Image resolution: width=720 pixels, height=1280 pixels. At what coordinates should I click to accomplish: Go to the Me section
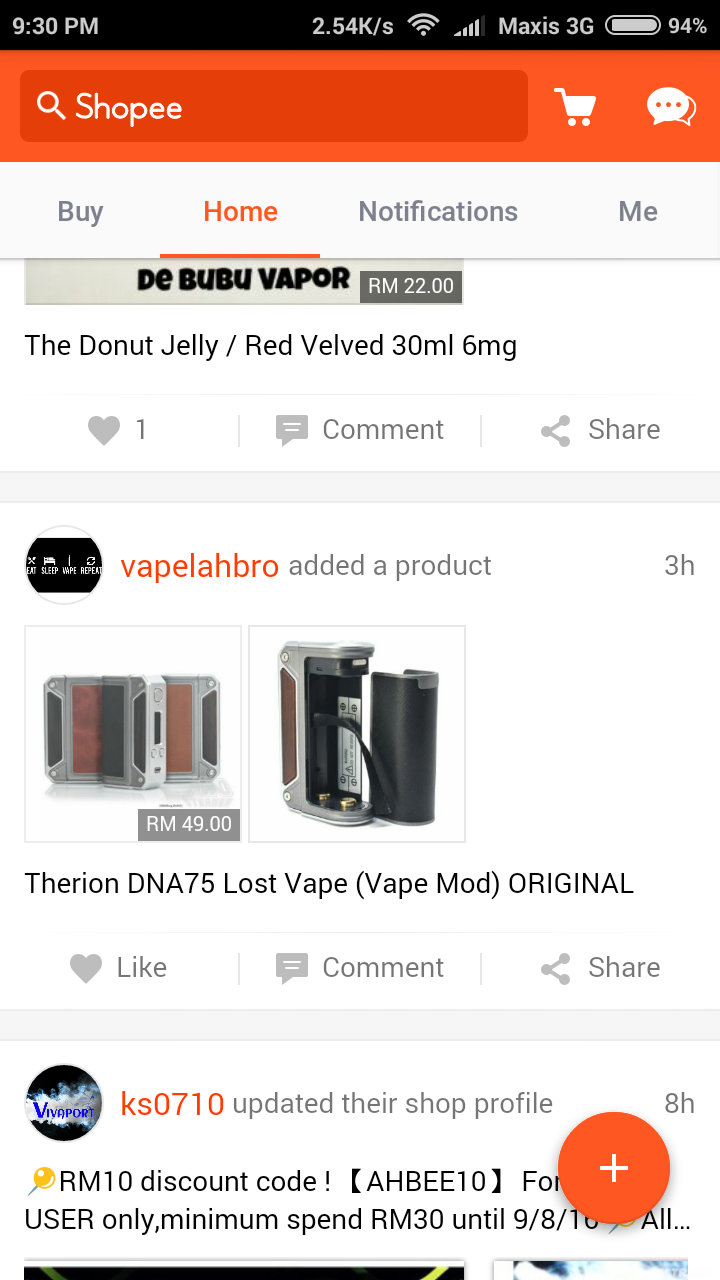(637, 211)
